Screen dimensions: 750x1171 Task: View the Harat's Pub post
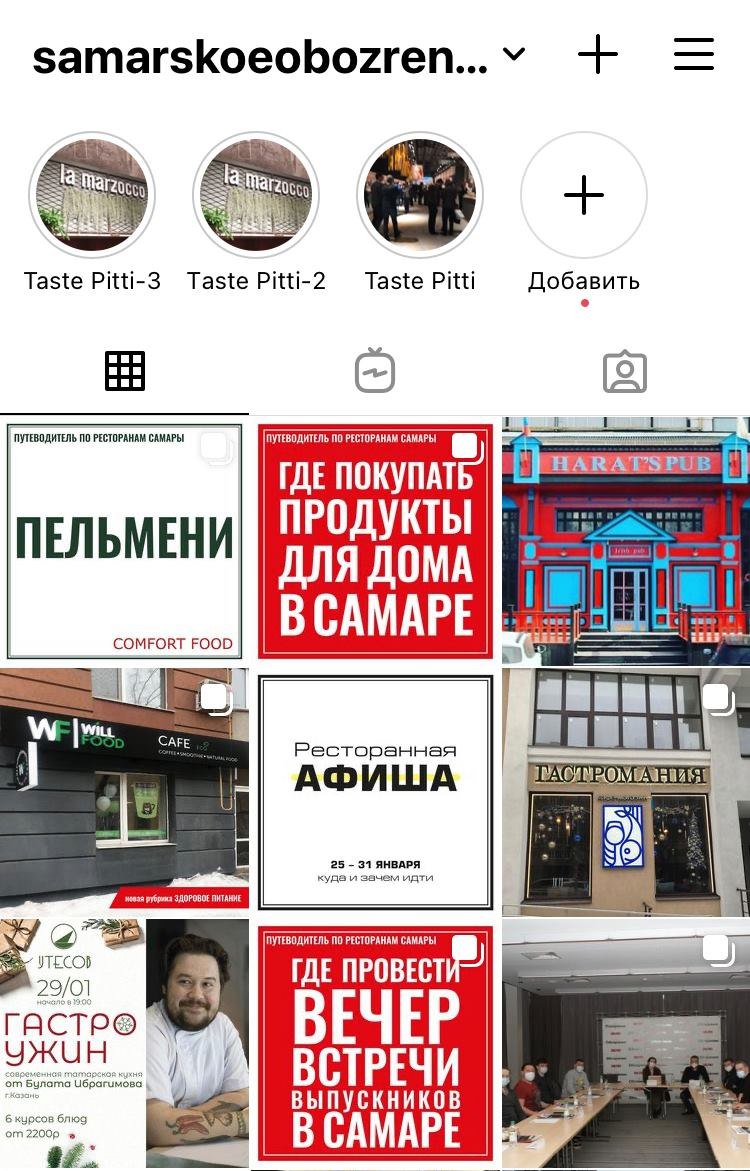pos(626,540)
